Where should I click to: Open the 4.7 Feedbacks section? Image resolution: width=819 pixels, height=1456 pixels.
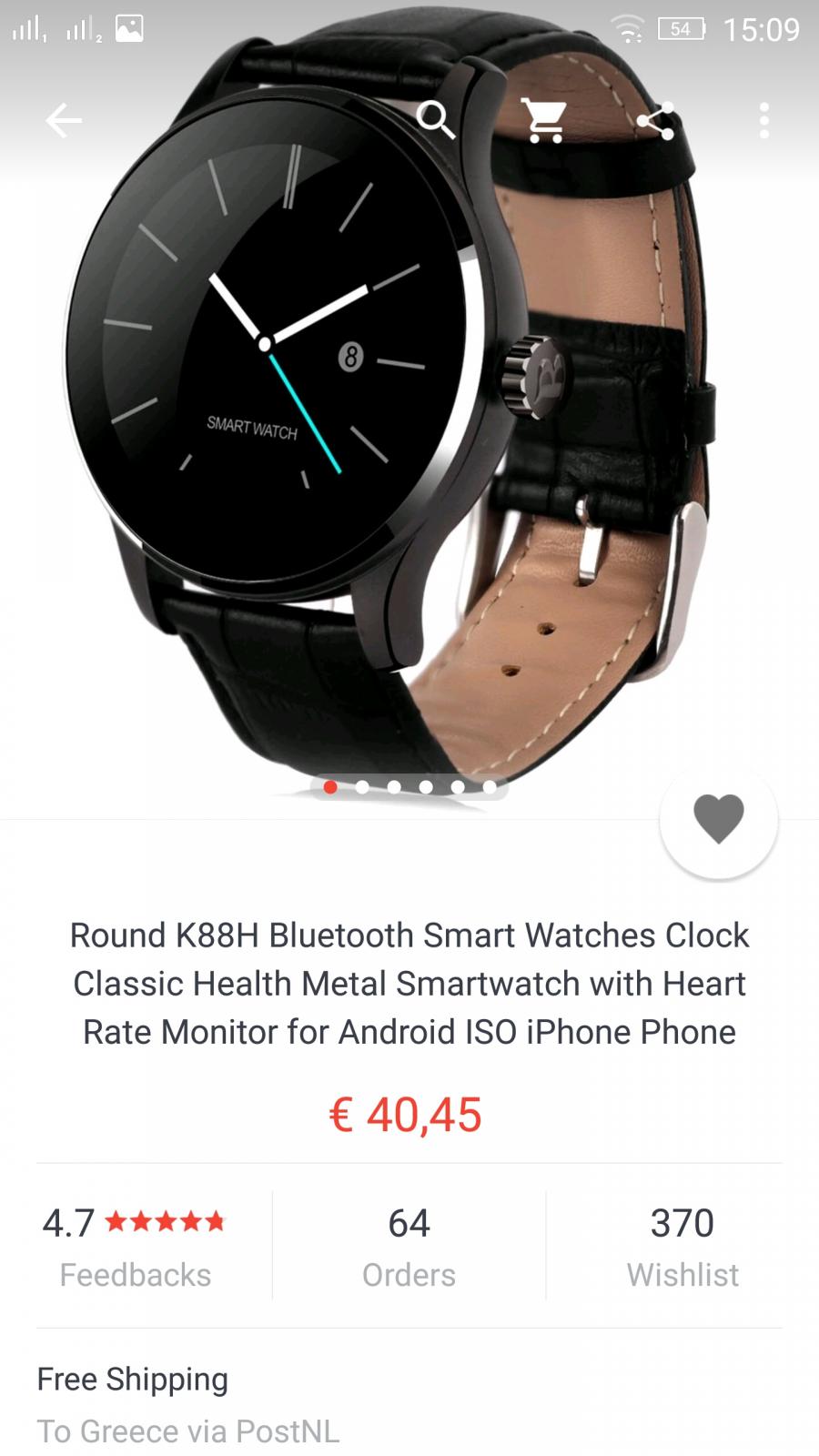click(135, 1247)
